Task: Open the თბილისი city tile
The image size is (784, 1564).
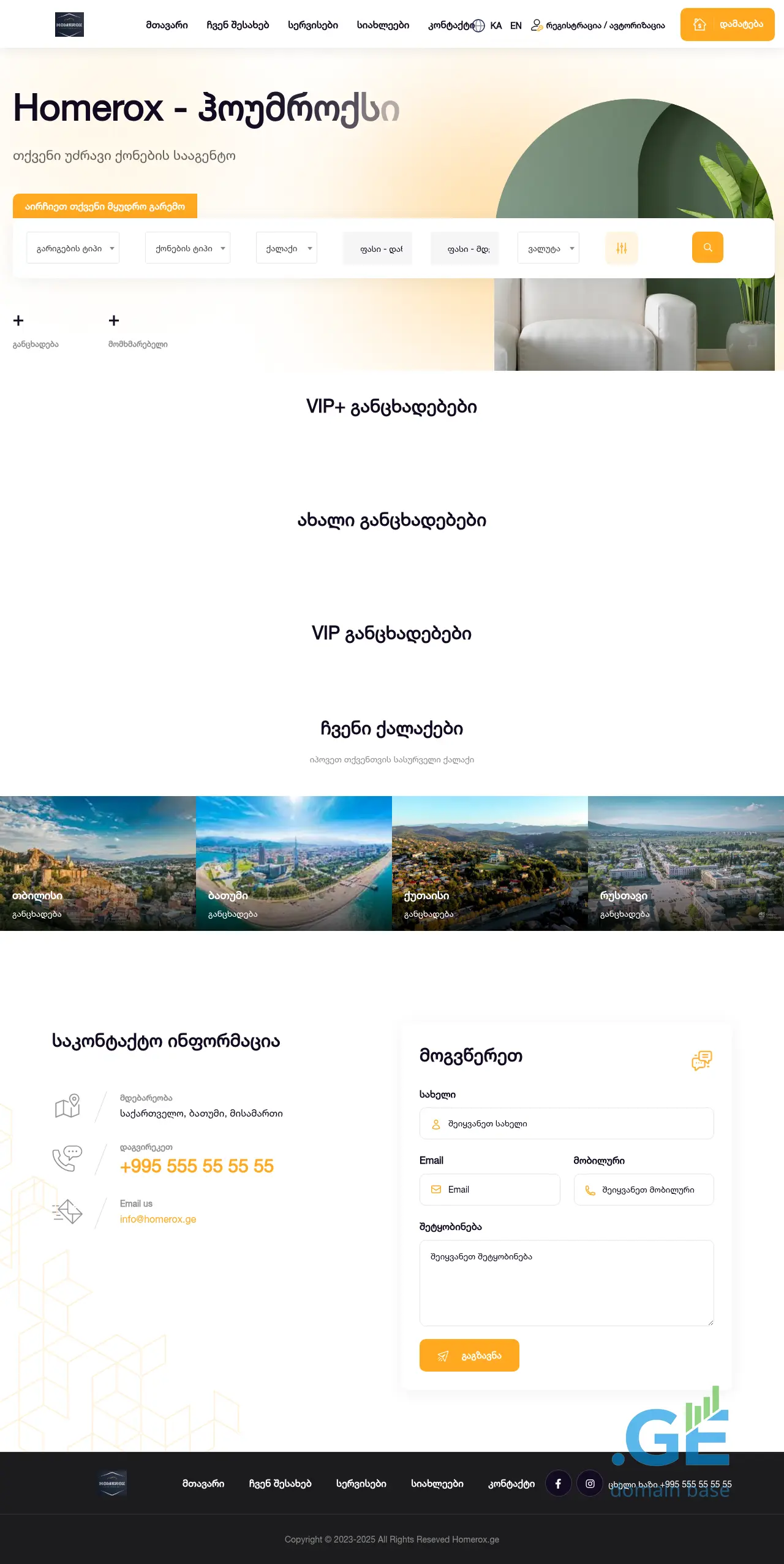Action: click(98, 863)
